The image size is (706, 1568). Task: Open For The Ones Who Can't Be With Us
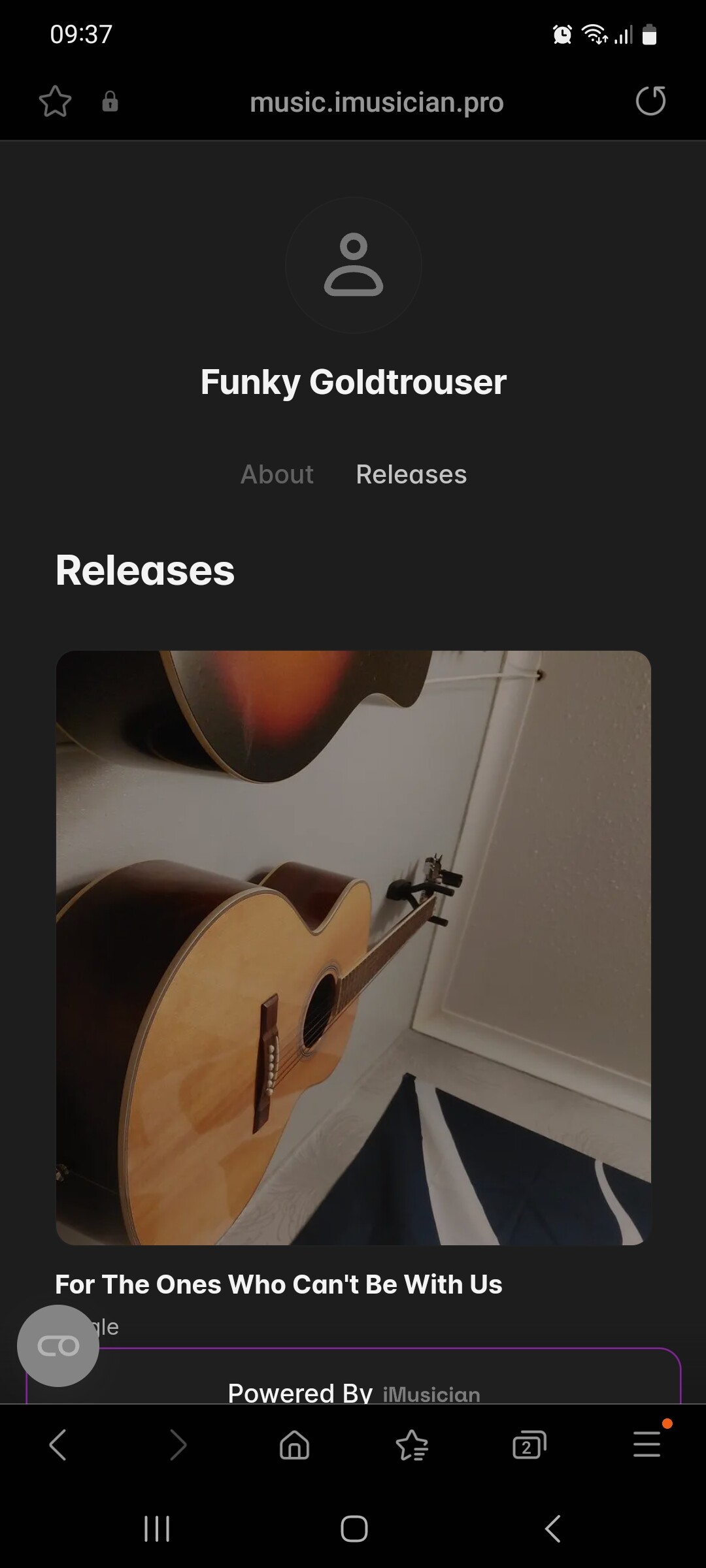[x=278, y=1284]
